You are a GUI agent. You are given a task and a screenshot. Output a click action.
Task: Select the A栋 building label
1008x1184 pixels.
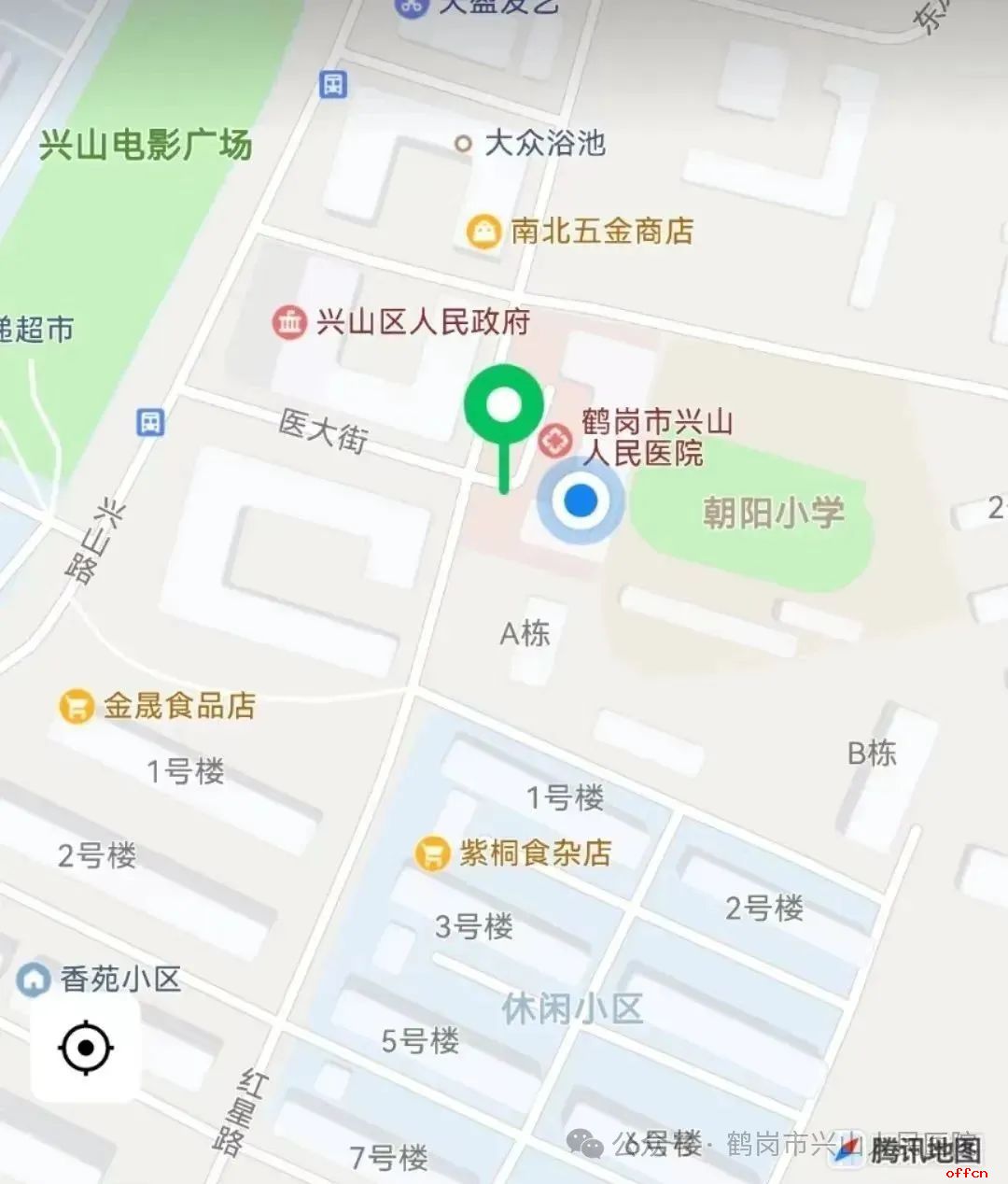pos(524,634)
